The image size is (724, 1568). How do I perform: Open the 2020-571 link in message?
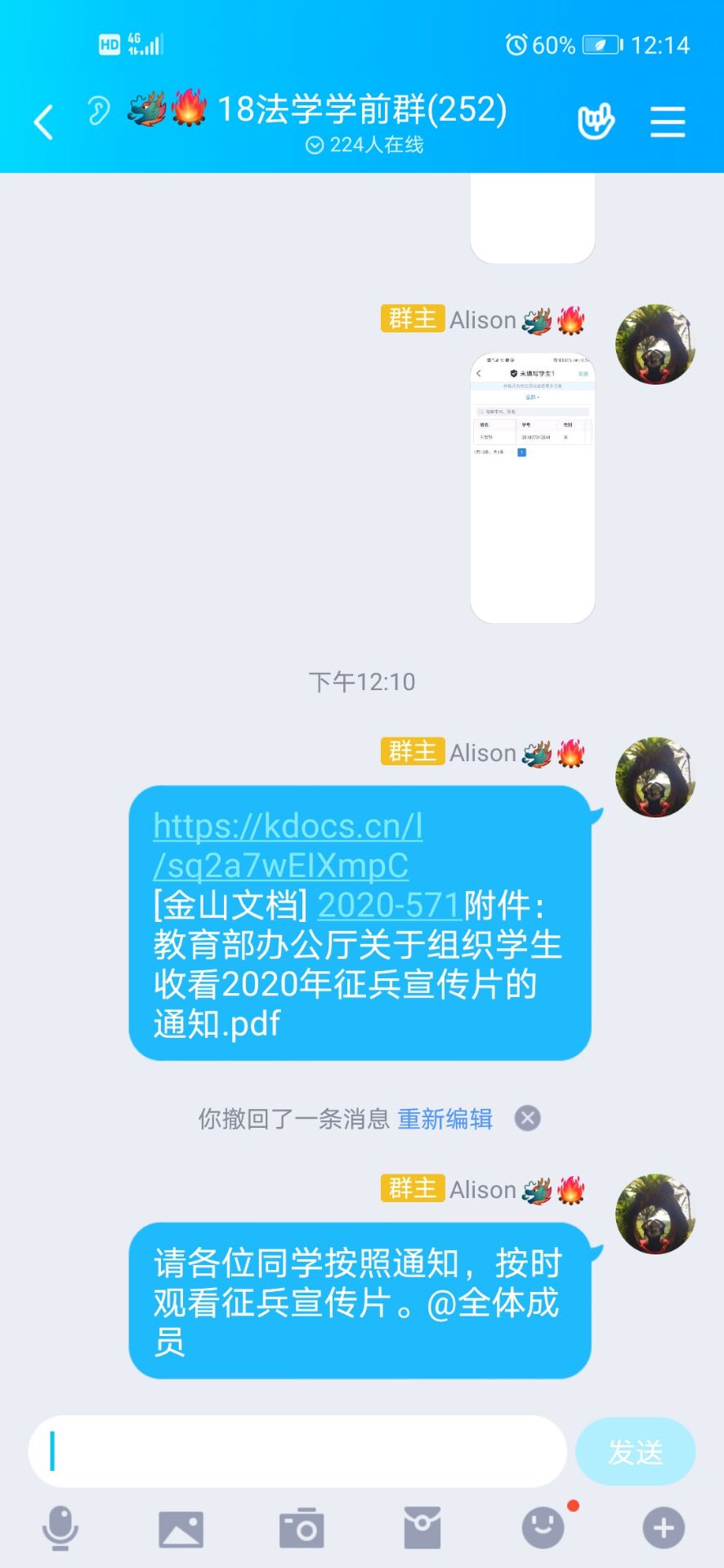(x=390, y=905)
